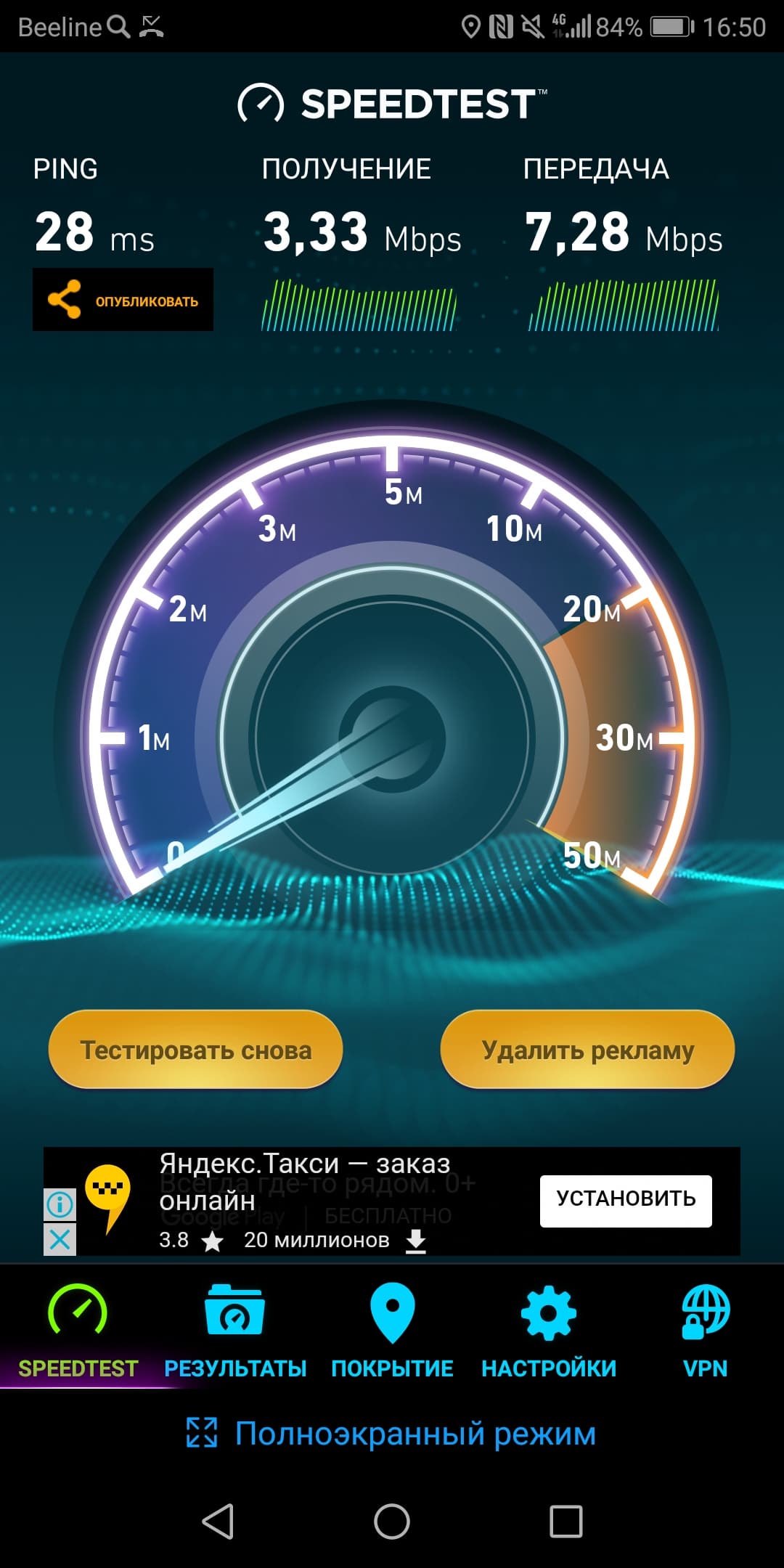
Task: Enable Полноэкранный режим
Action: (x=392, y=1434)
